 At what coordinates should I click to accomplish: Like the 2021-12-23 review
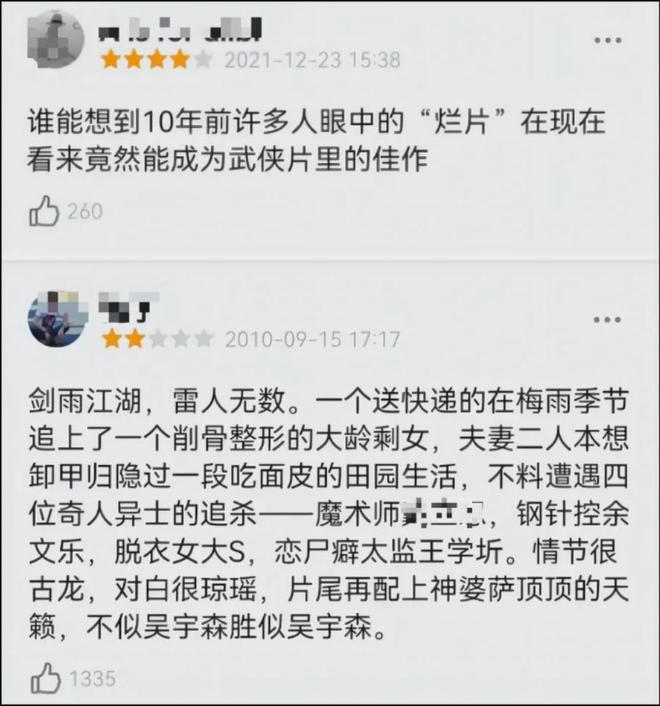point(45,211)
